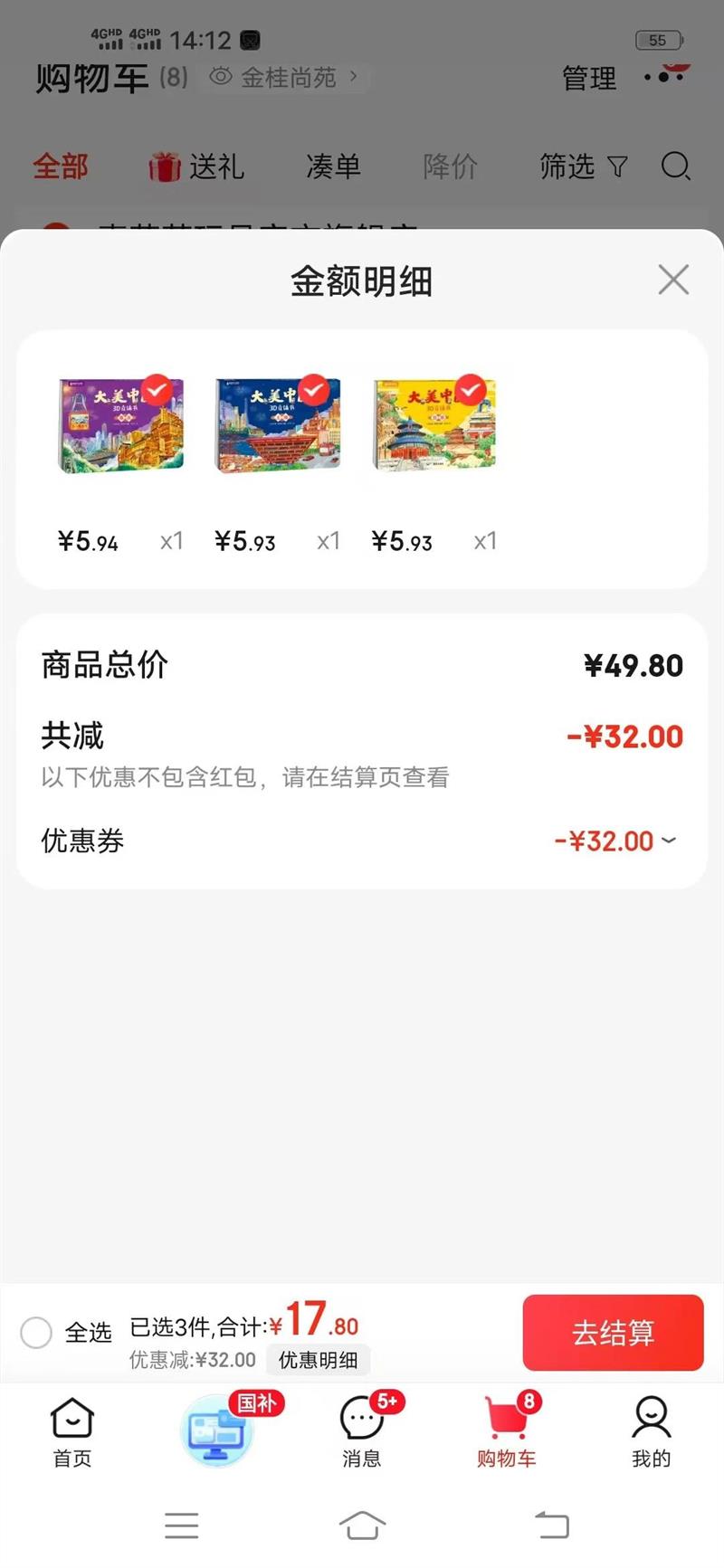This screenshot has width=724, height=1568.
Task: Tap the system back button
Action: pyautogui.click(x=552, y=1525)
